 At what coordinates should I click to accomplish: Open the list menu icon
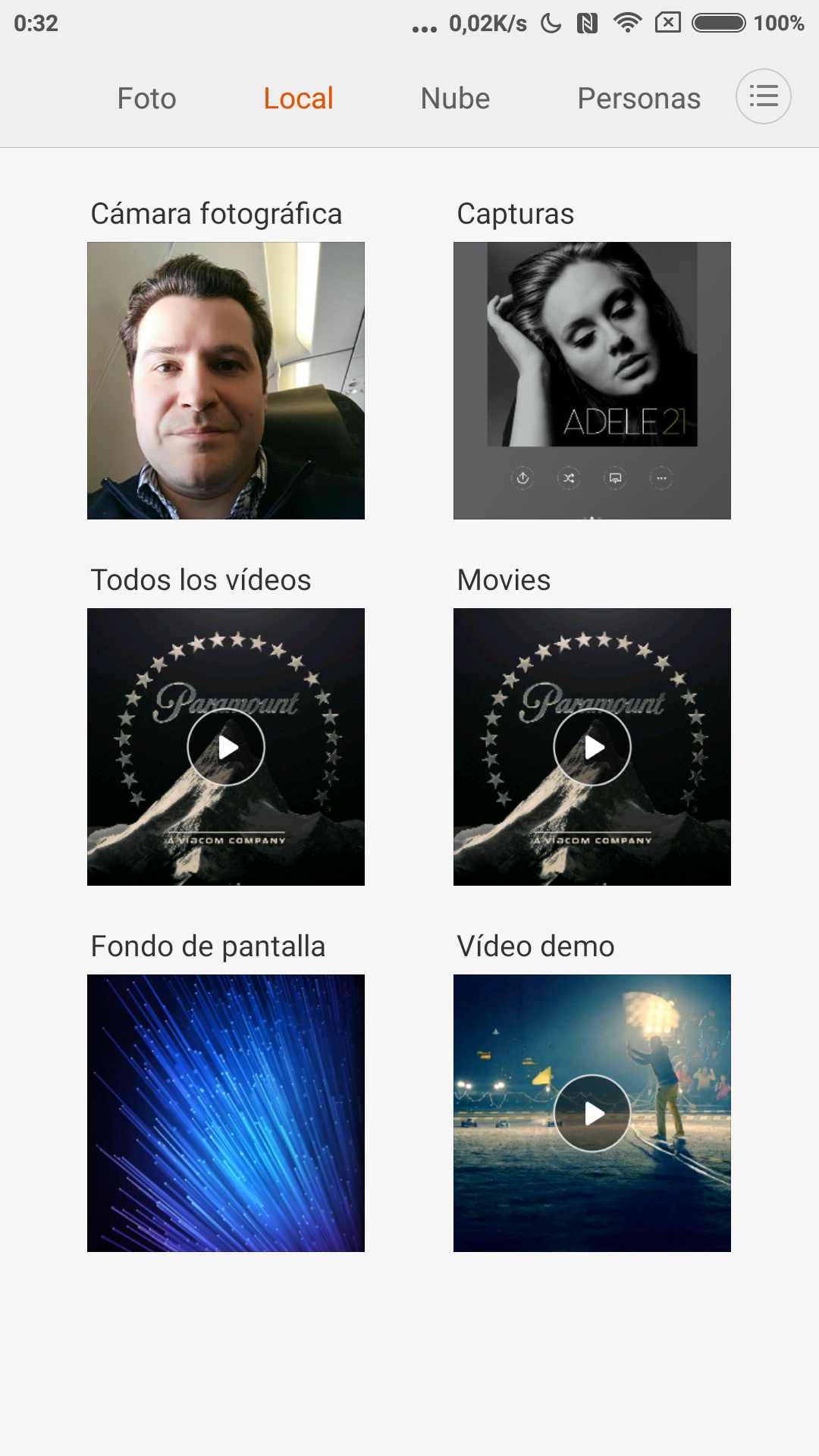[763, 96]
